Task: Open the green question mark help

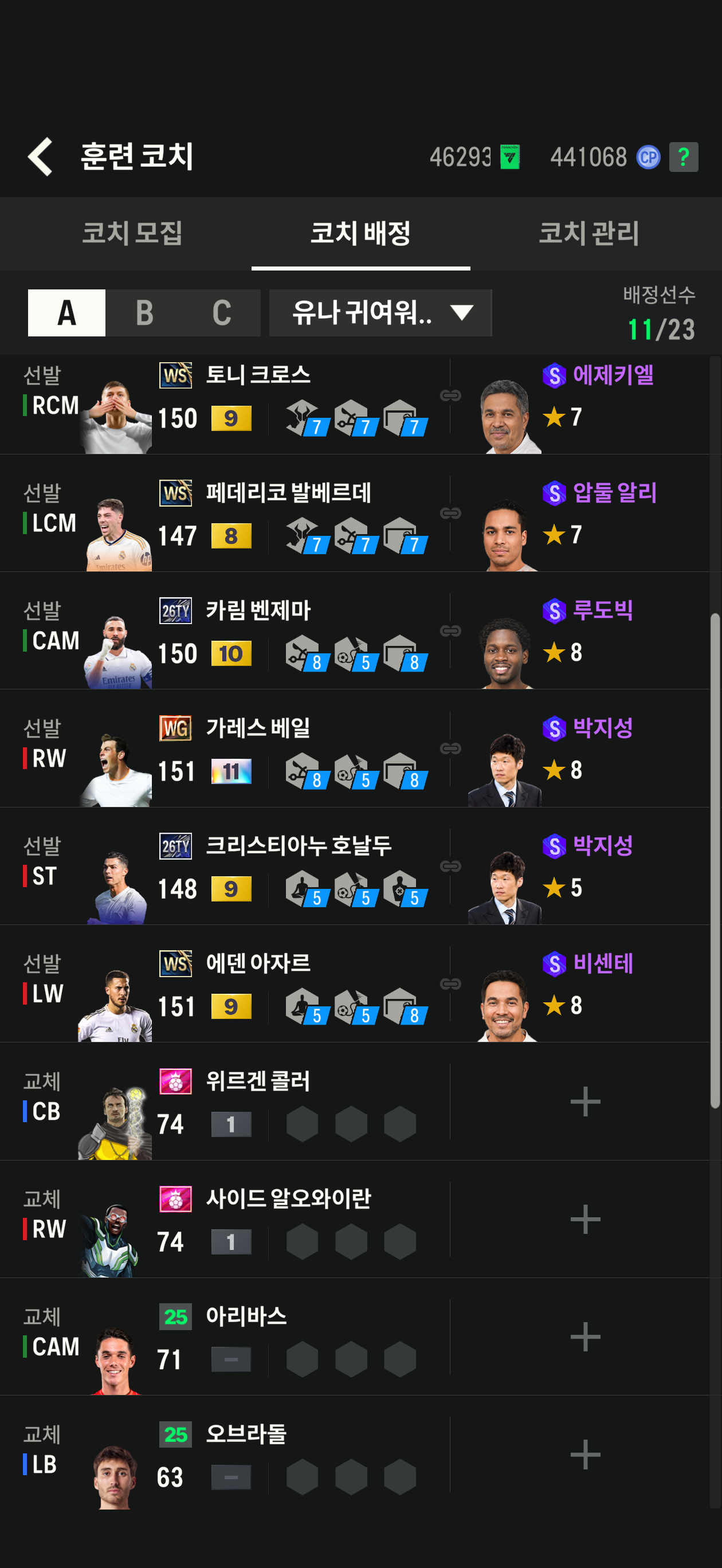Action: (684, 157)
